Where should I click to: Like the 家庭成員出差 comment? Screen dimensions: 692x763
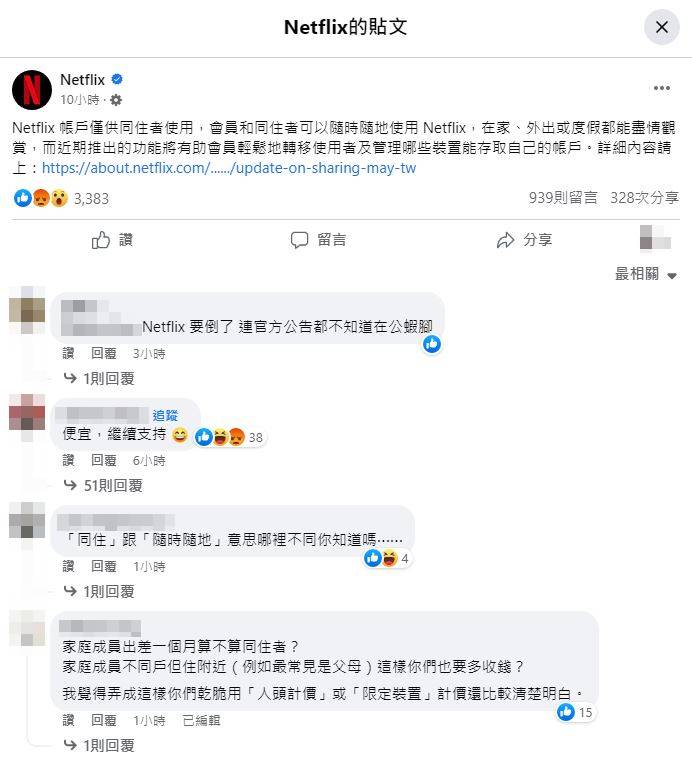point(68,720)
